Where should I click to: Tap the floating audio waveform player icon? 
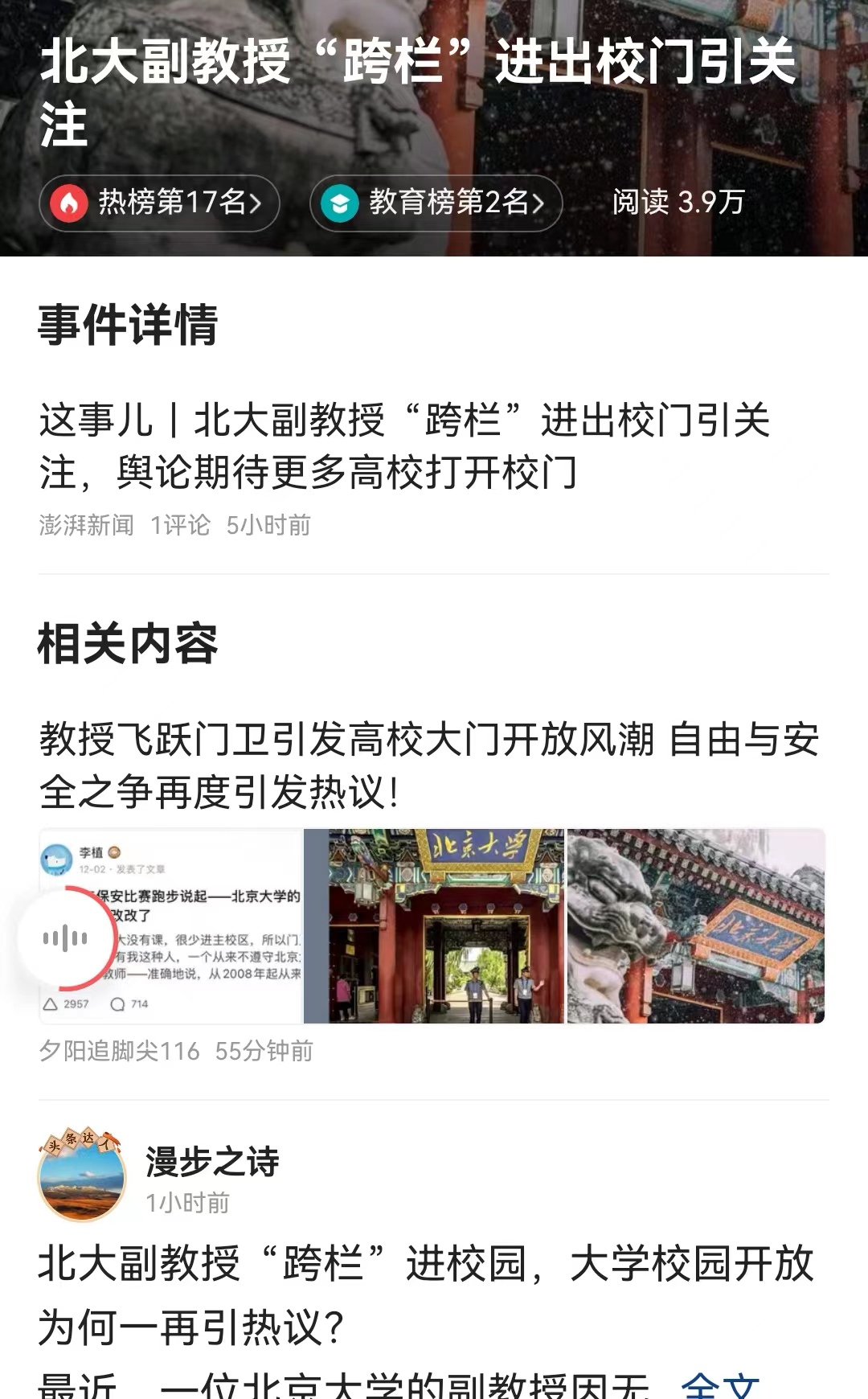coord(67,937)
